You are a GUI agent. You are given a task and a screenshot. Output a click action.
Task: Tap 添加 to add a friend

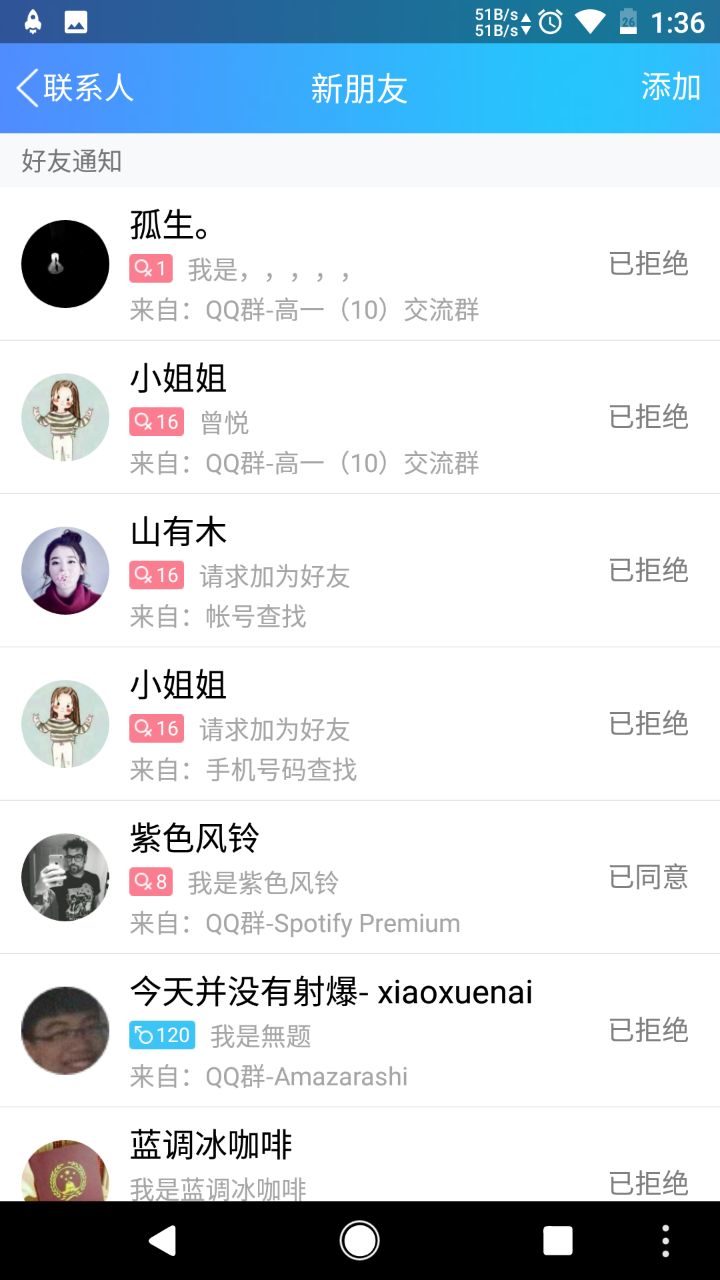coord(670,87)
